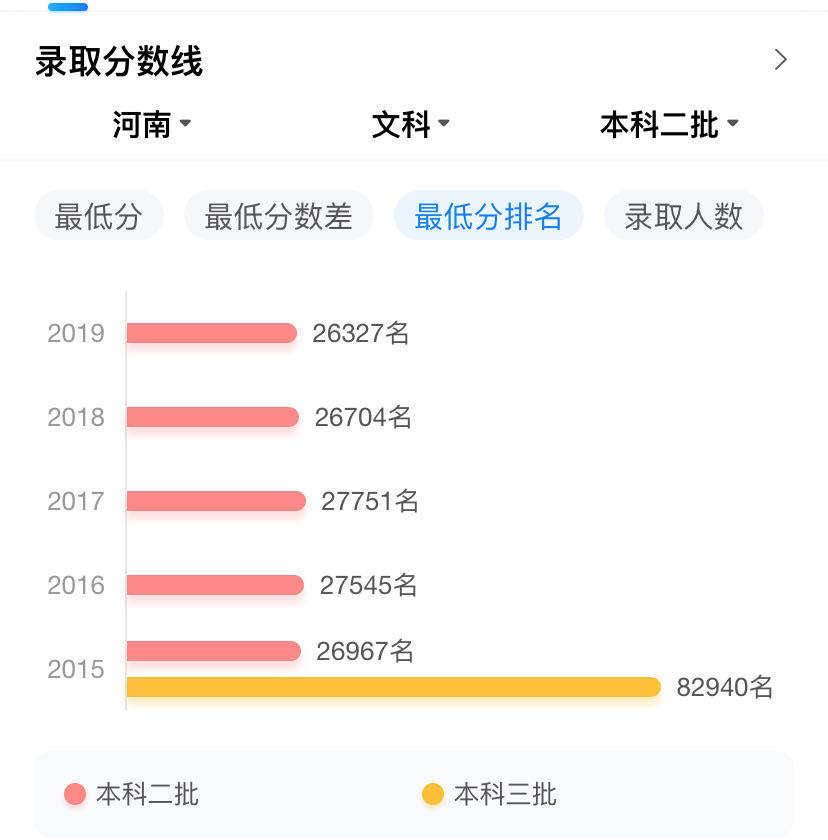The image size is (828, 840).
Task: Click the yellow 本科三批 legend dot
Action: pos(433,794)
